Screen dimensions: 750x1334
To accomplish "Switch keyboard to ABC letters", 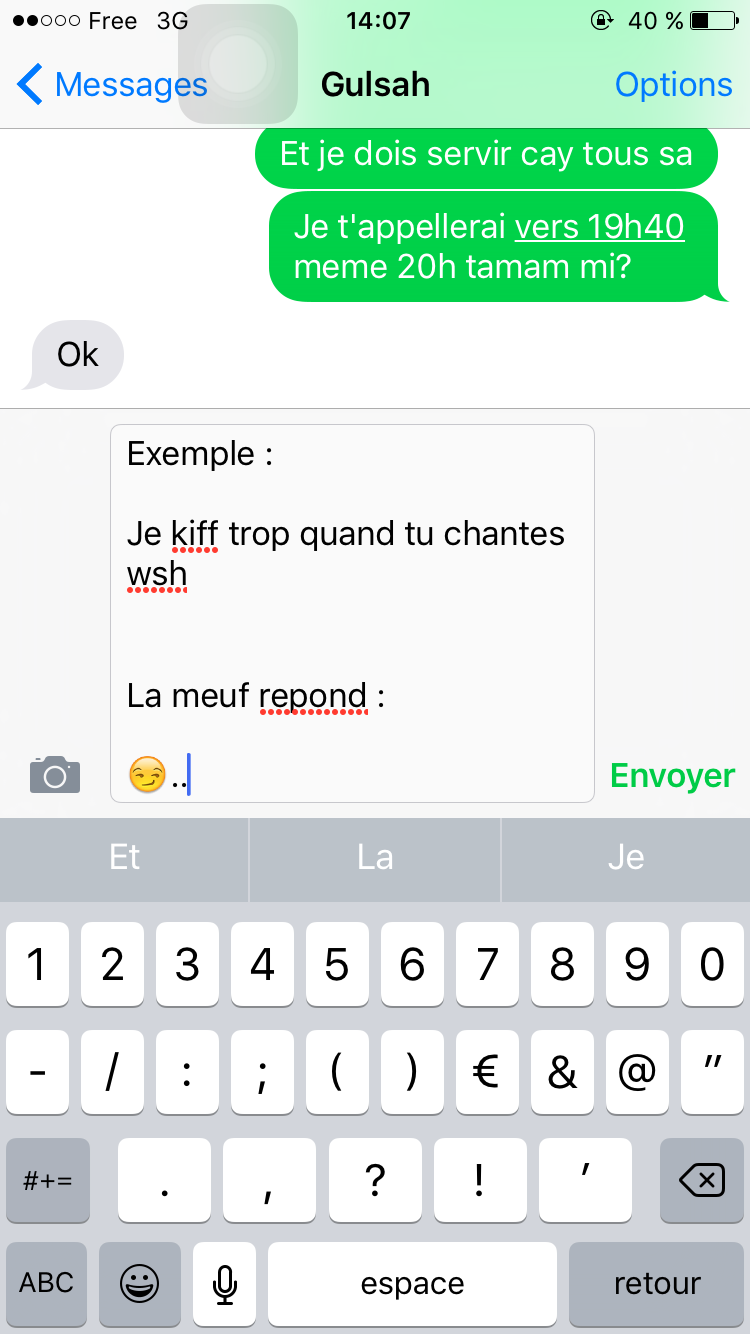I will 47,1284.
